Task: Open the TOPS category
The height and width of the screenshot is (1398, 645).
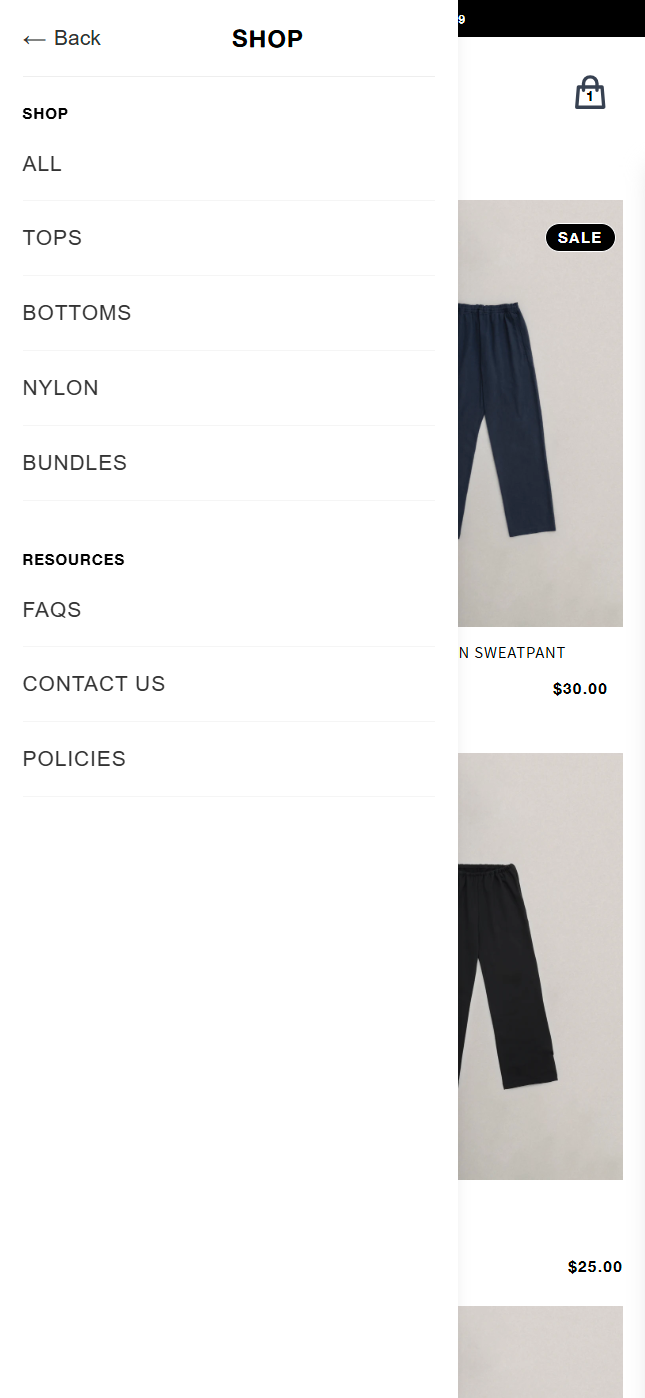Action: tap(52, 238)
